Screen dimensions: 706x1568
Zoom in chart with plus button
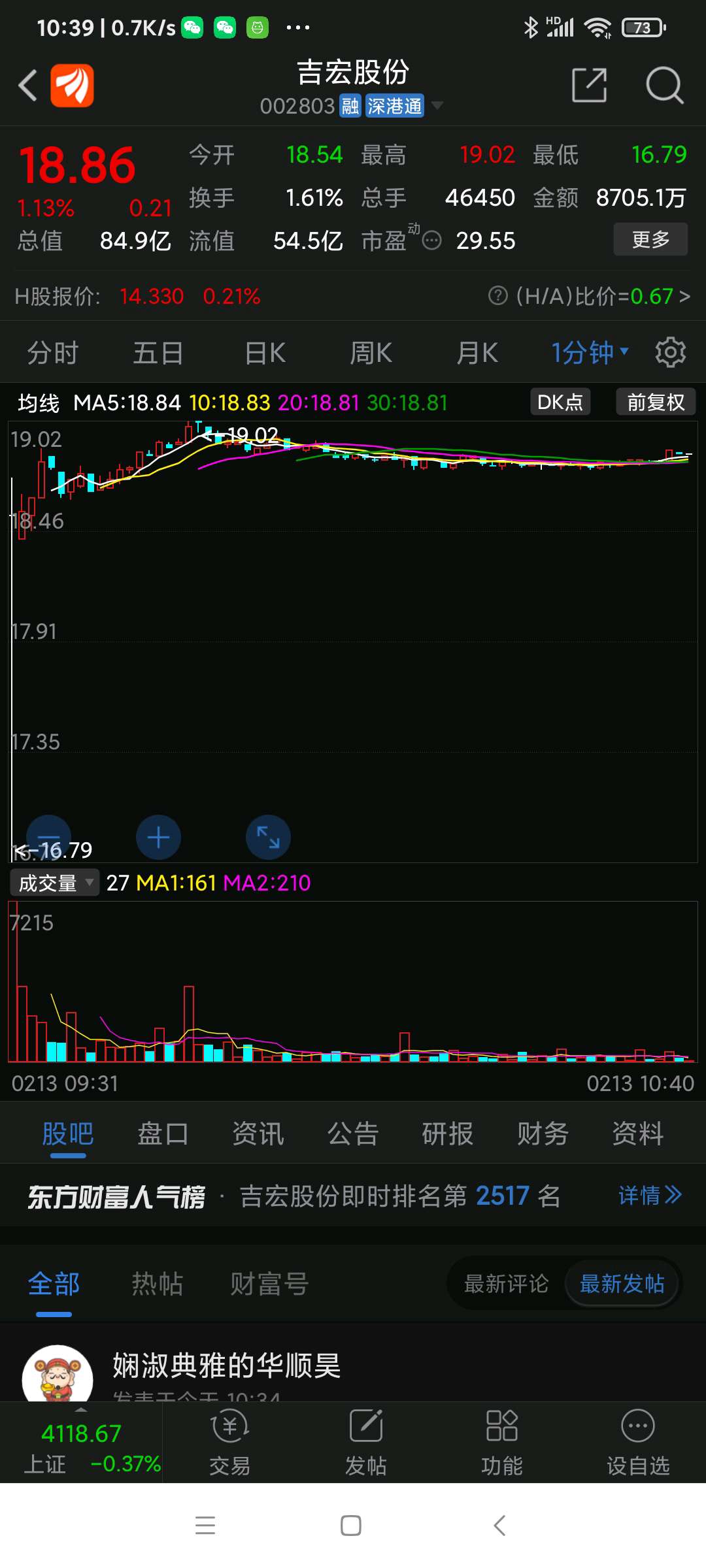tap(158, 838)
